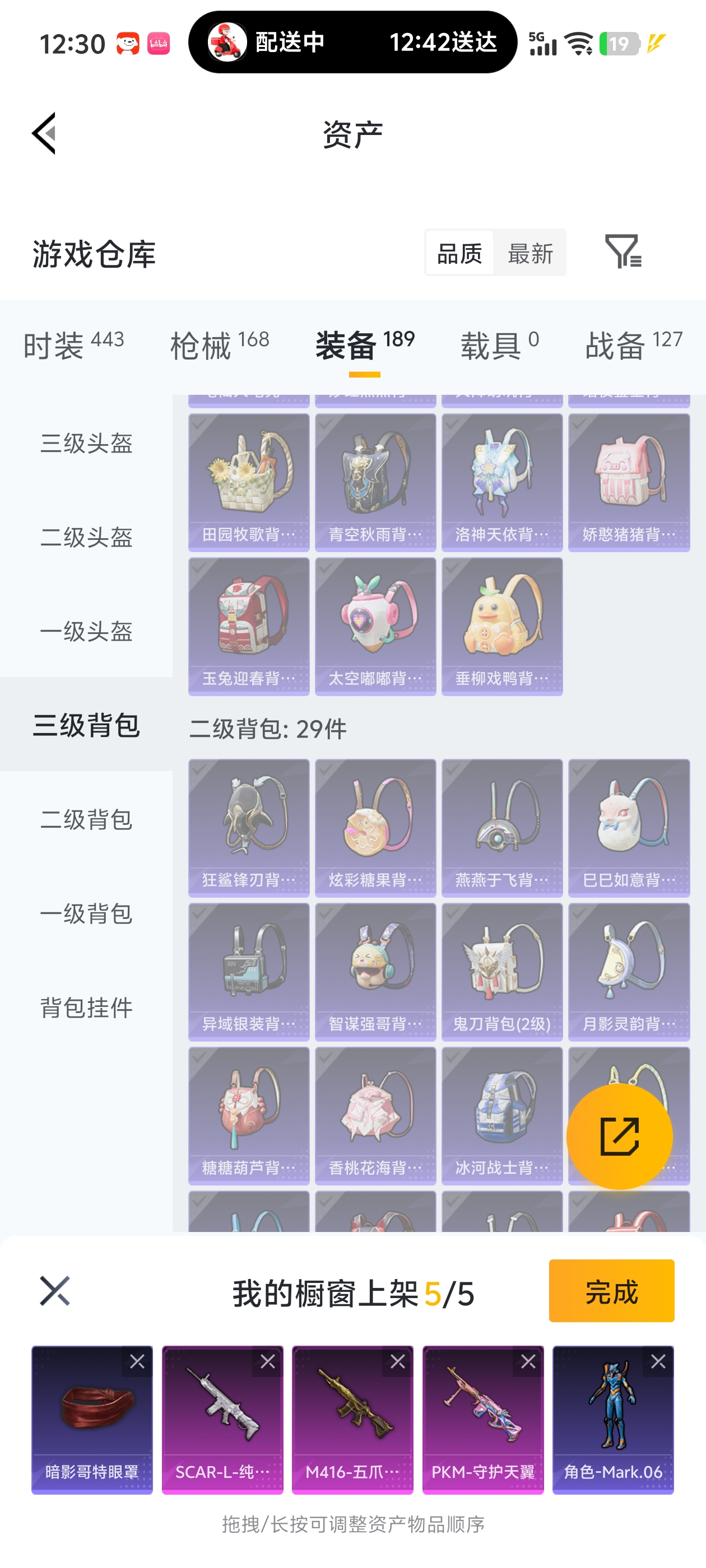Close the 我的橱窗上架 panel
This screenshot has height=1568, width=706.
click(55, 1291)
